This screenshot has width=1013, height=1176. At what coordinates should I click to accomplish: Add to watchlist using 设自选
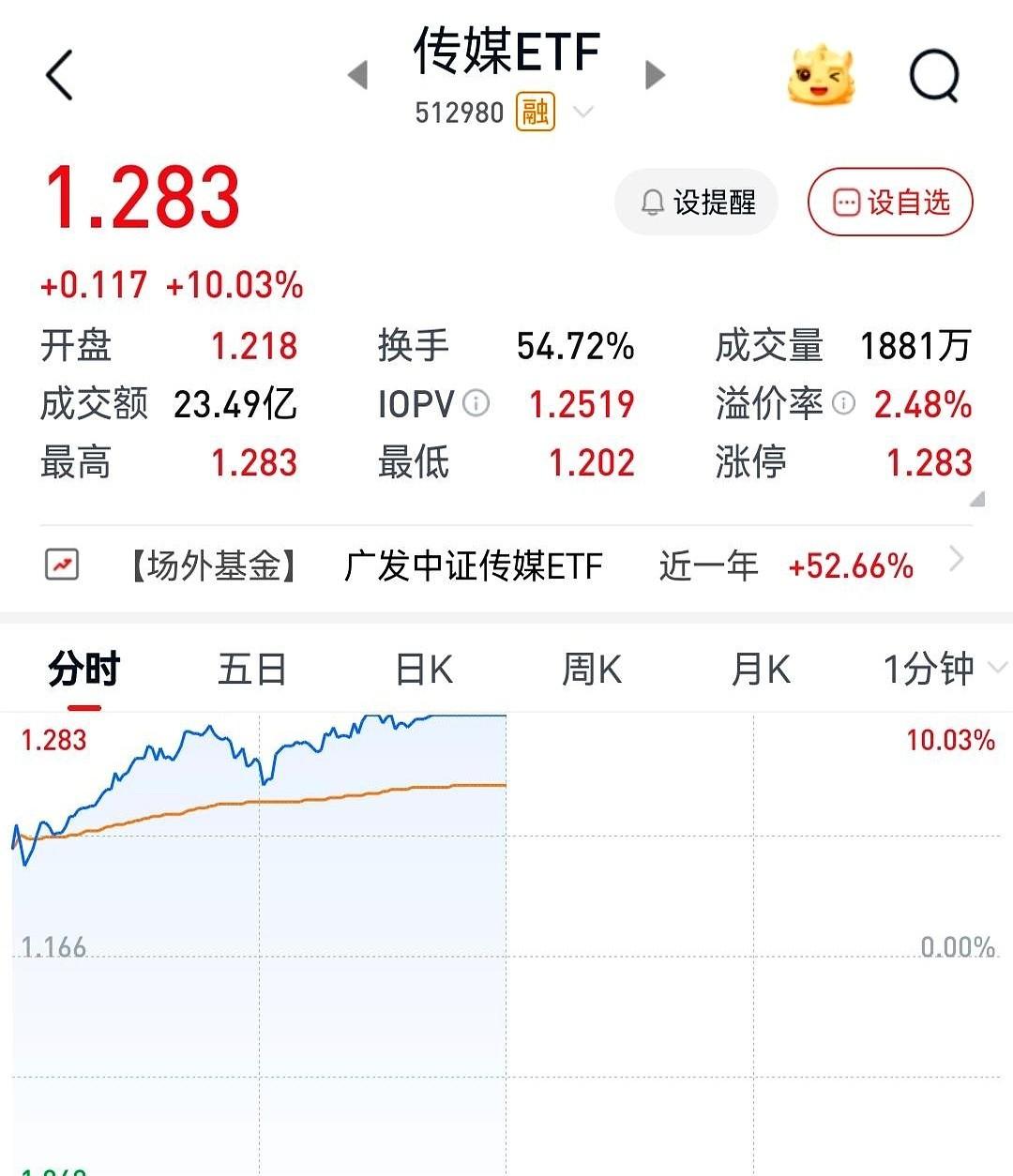tap(888, 201)
